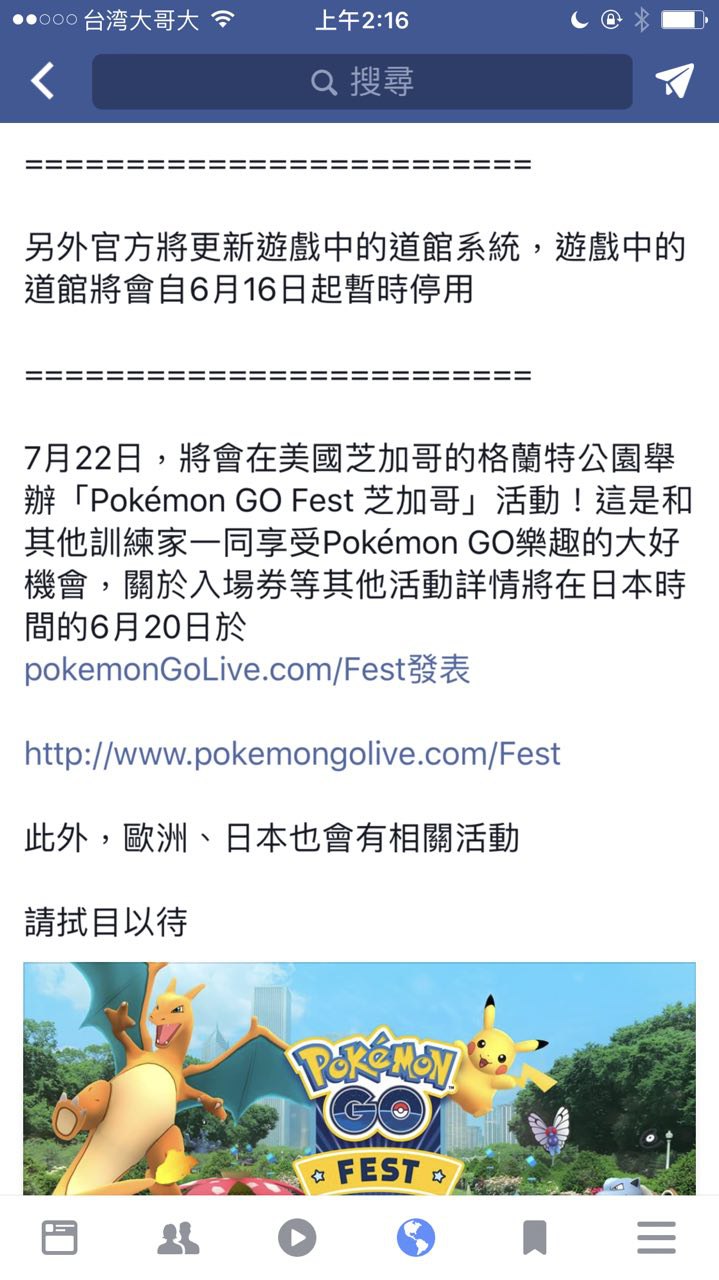Switch to the Videos tab
The image size is (719, 1280).
(x=297, y=1238)
